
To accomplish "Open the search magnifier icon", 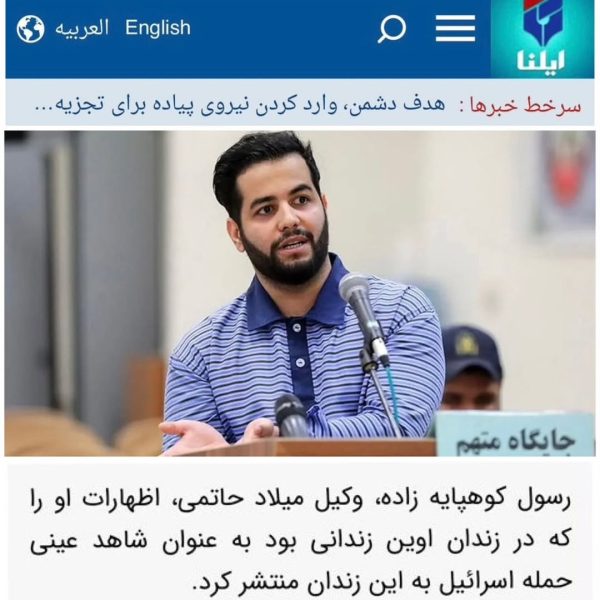I will [392, 29].
